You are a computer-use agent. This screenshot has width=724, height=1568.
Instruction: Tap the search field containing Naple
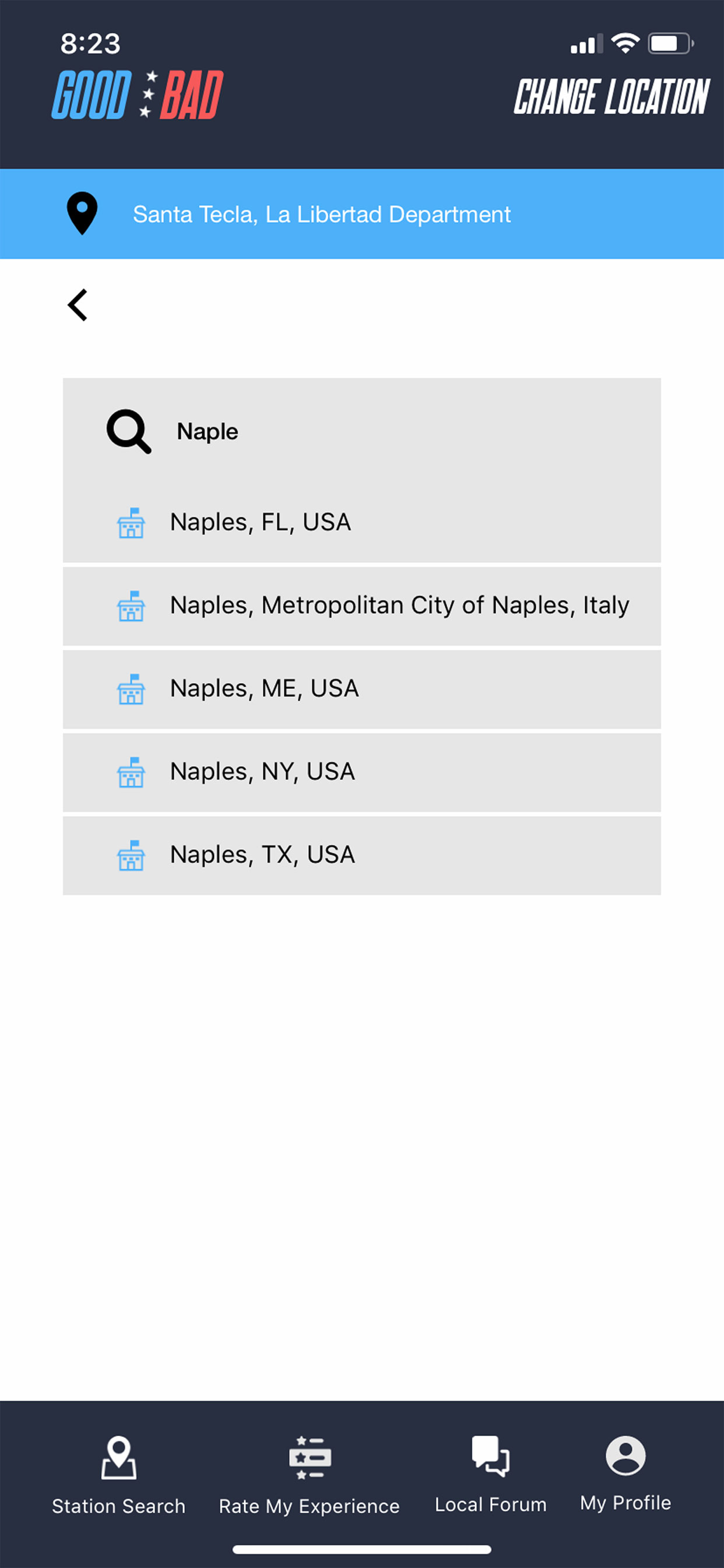[361, 431]
